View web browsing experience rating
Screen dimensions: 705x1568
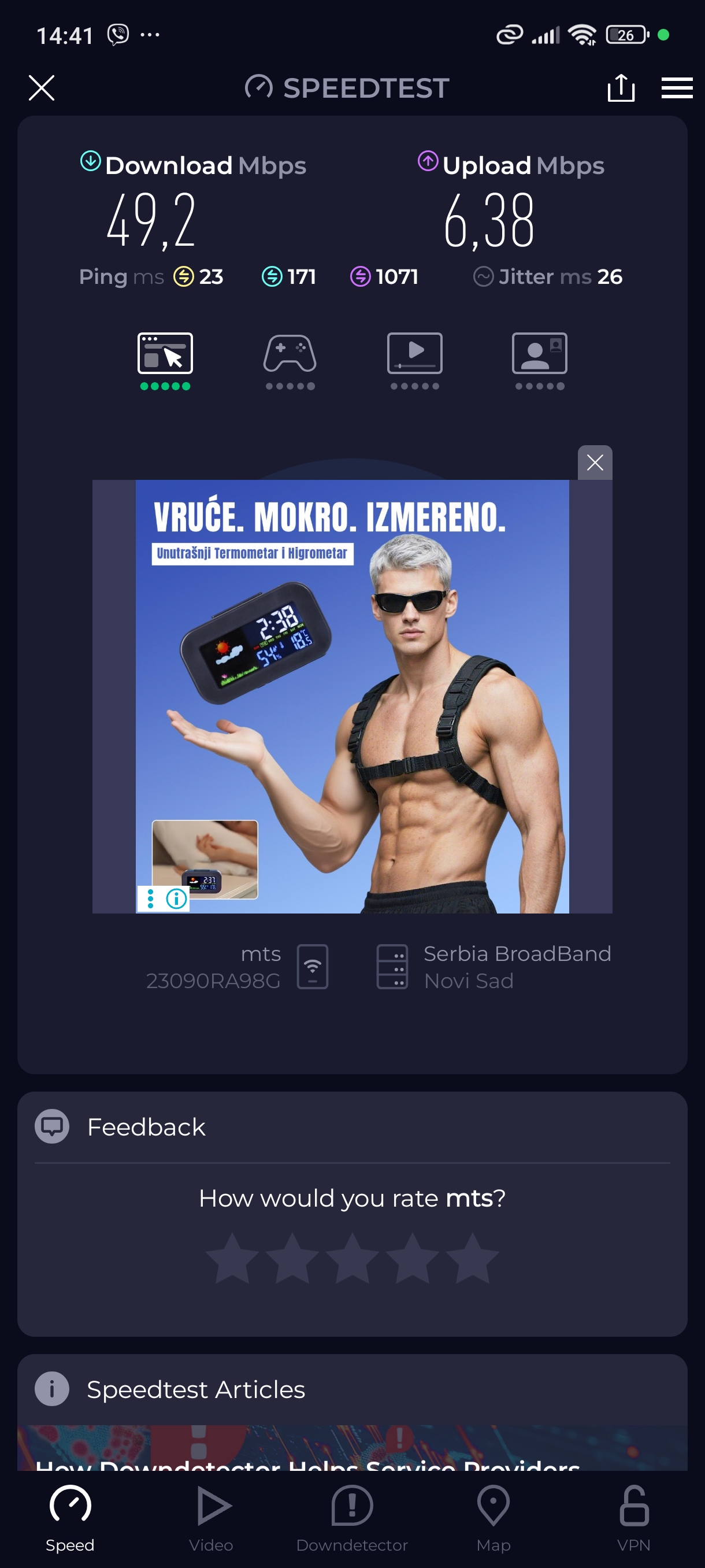[x=165, y=359]
